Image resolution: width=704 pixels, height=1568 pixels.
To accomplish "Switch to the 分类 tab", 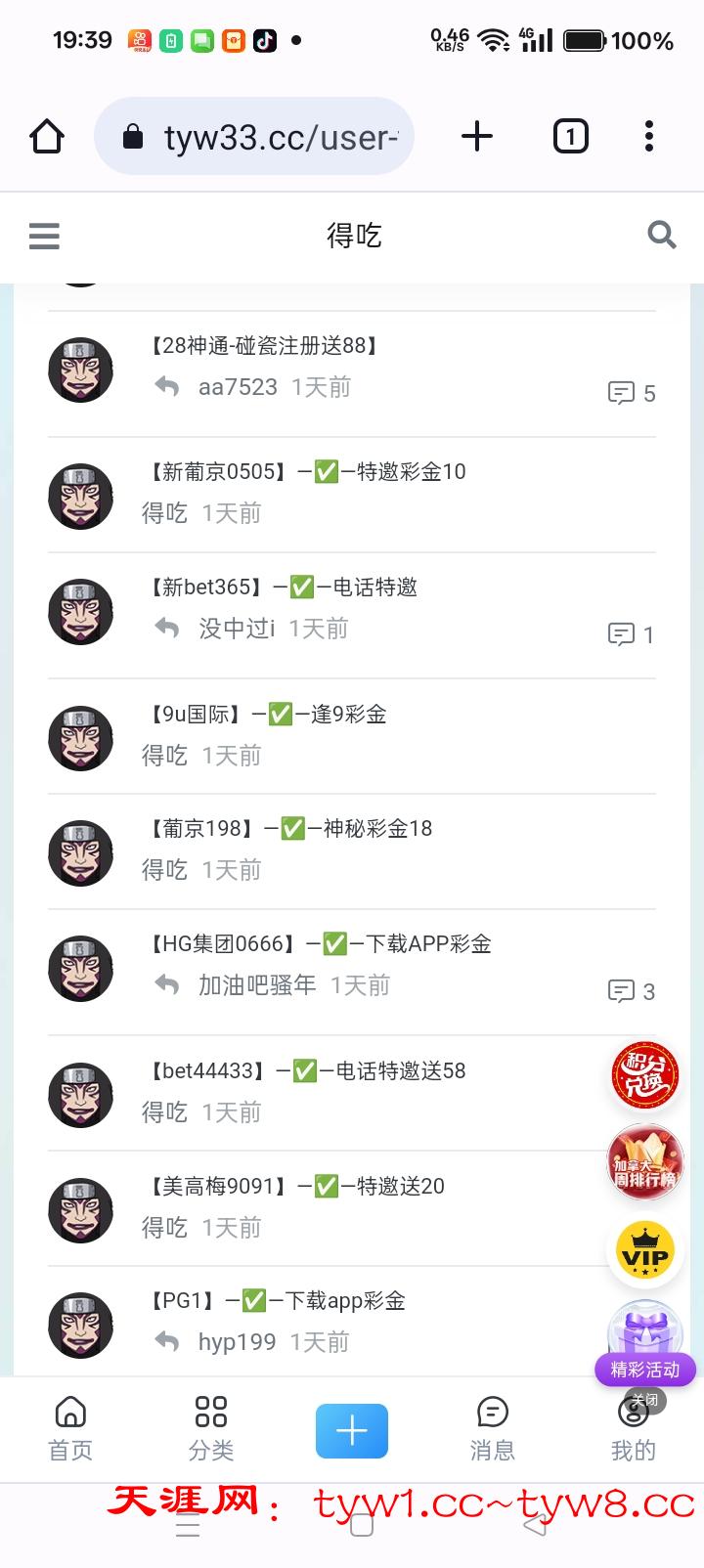I will coord(211,1428).
